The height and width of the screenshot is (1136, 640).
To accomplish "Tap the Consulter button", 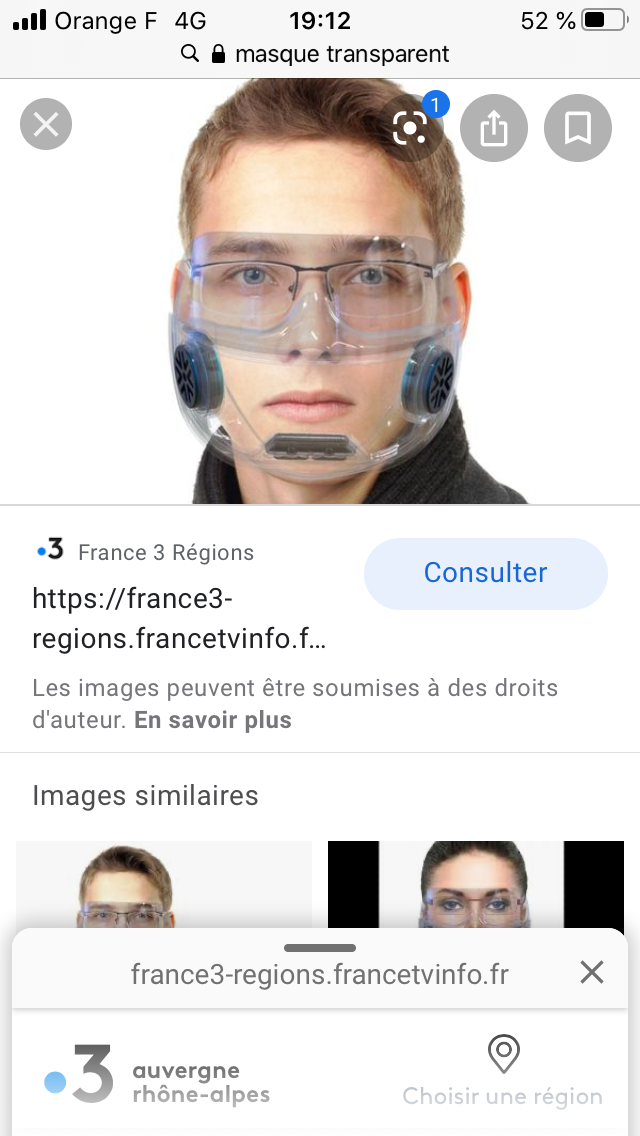I will click(485, 573).
